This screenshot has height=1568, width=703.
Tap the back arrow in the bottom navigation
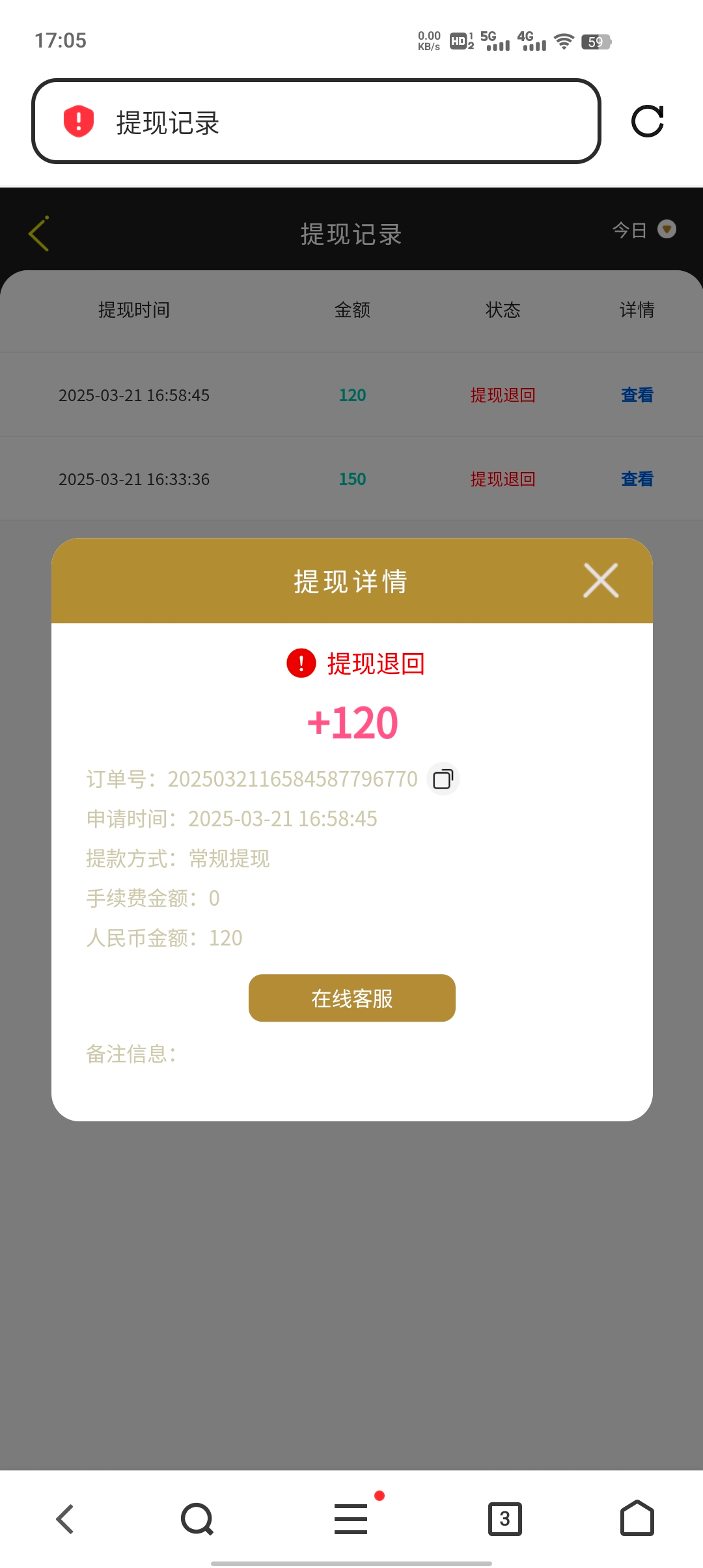click(64, 1519)
